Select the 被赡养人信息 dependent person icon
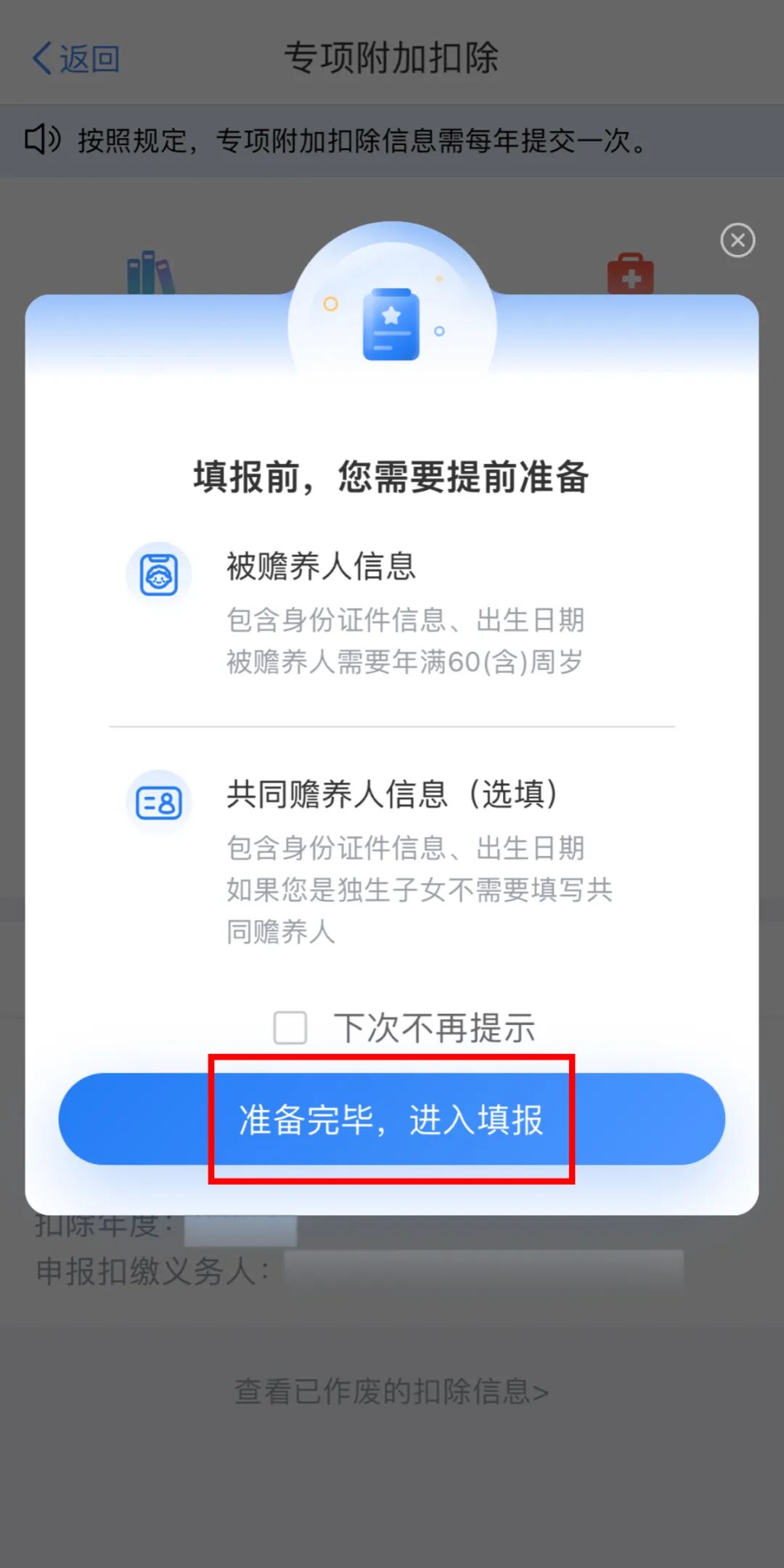Screen dimensions: 784x1568 pos(158,573)
